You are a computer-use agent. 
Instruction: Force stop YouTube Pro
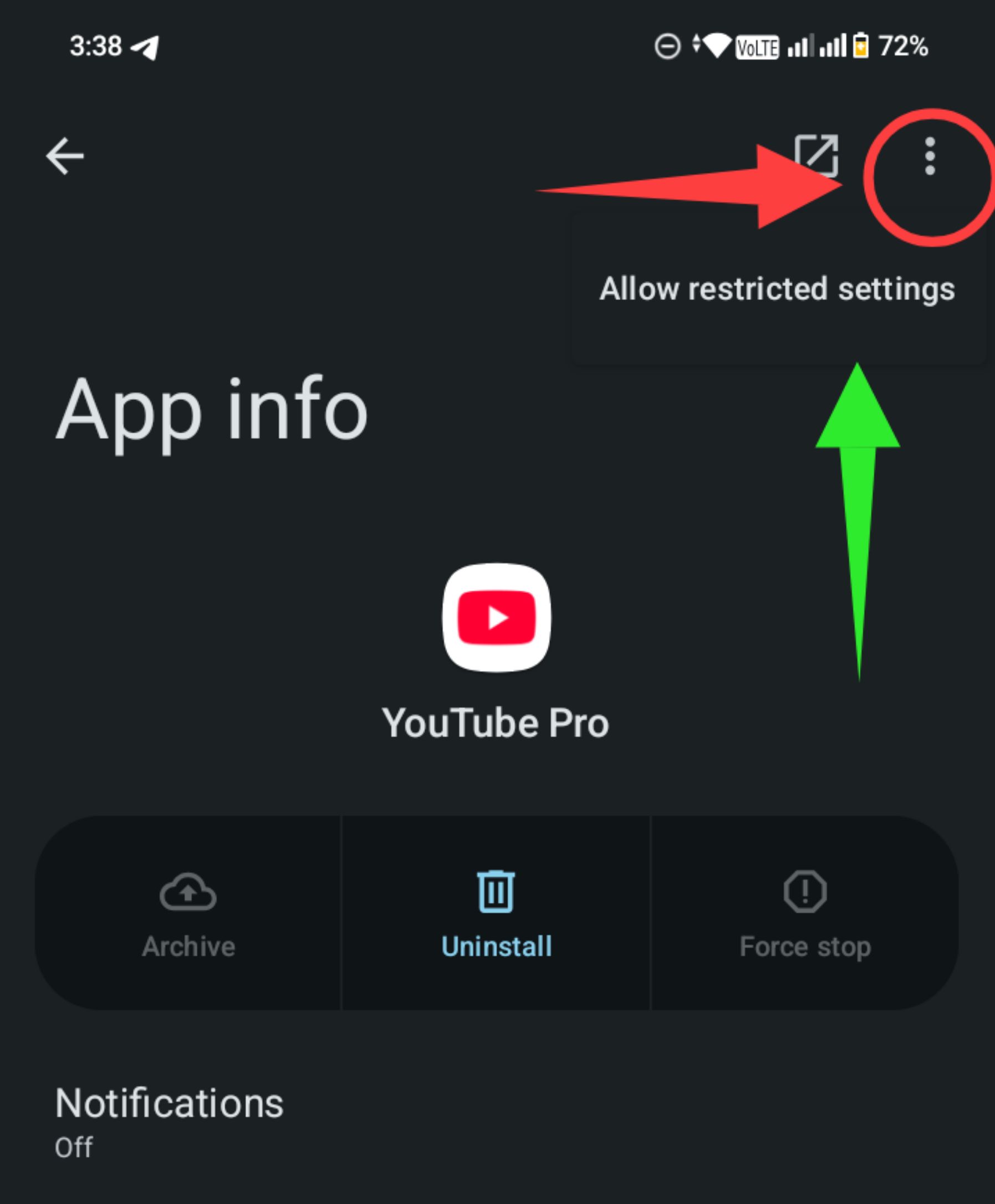coord(805,913)
